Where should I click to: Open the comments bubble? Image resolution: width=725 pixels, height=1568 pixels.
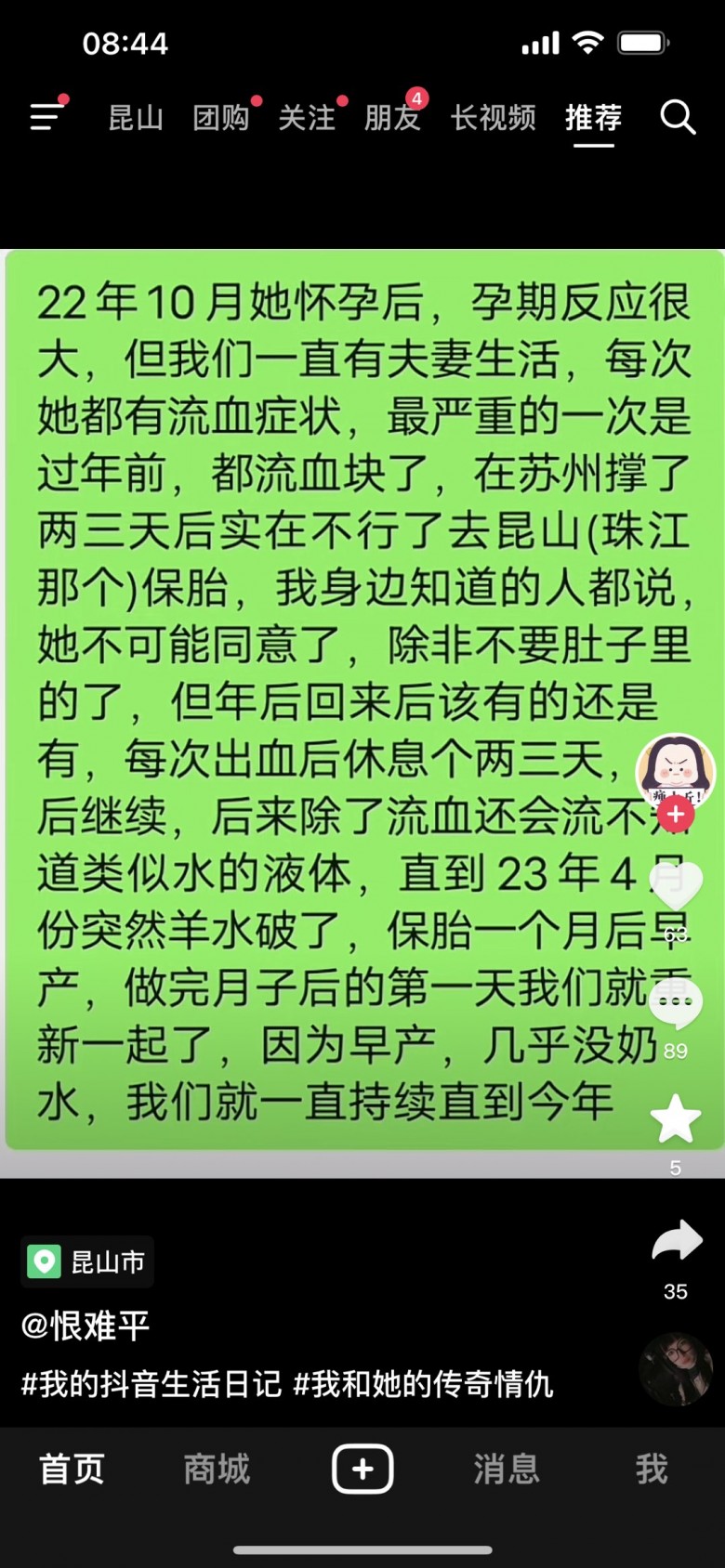coord(676,1005)
